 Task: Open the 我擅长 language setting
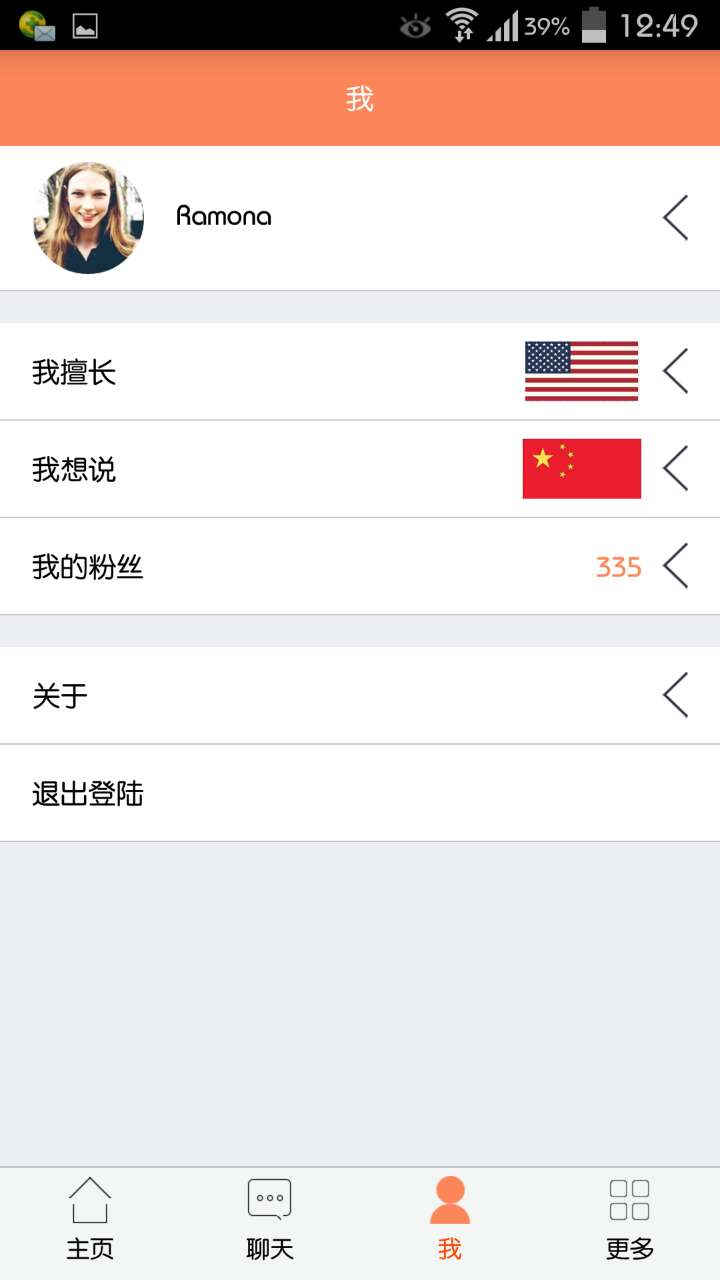click(x=360, y=372)
